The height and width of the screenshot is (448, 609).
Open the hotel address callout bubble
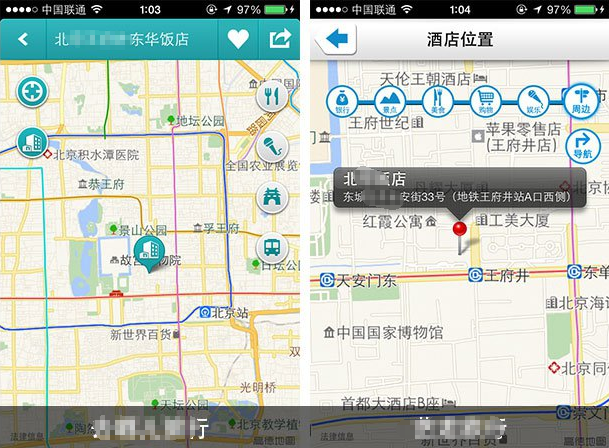tap(460, 188)
